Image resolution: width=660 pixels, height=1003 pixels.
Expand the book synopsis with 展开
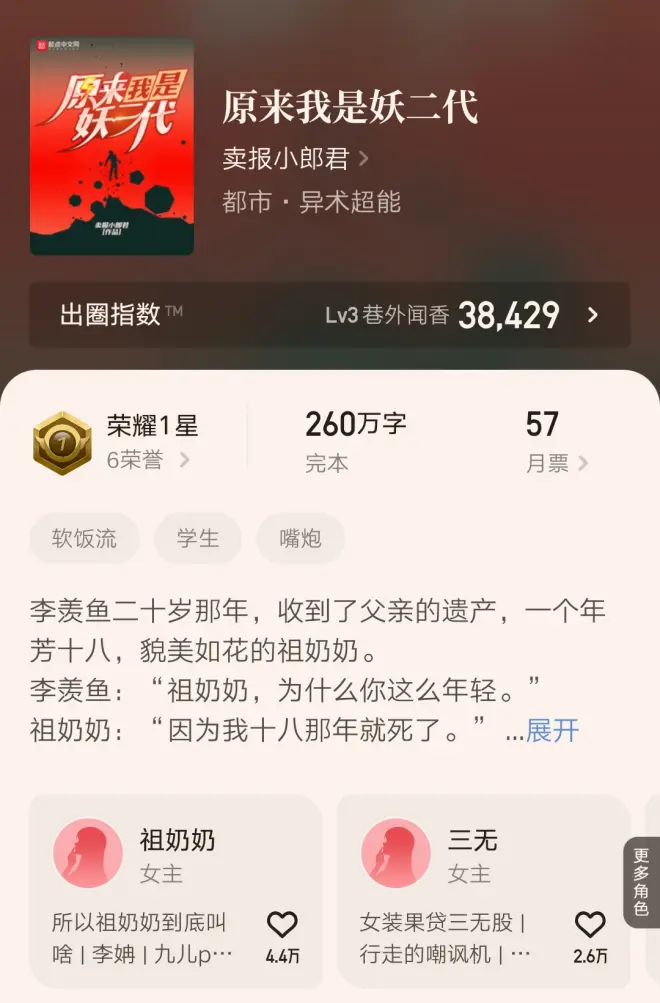pos(552,730)
